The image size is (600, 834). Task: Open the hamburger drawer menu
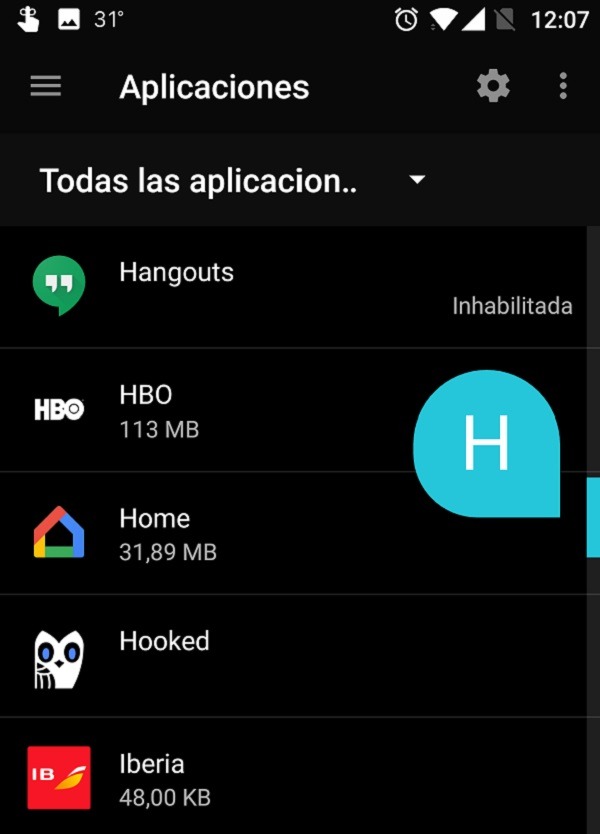(46, 87)
